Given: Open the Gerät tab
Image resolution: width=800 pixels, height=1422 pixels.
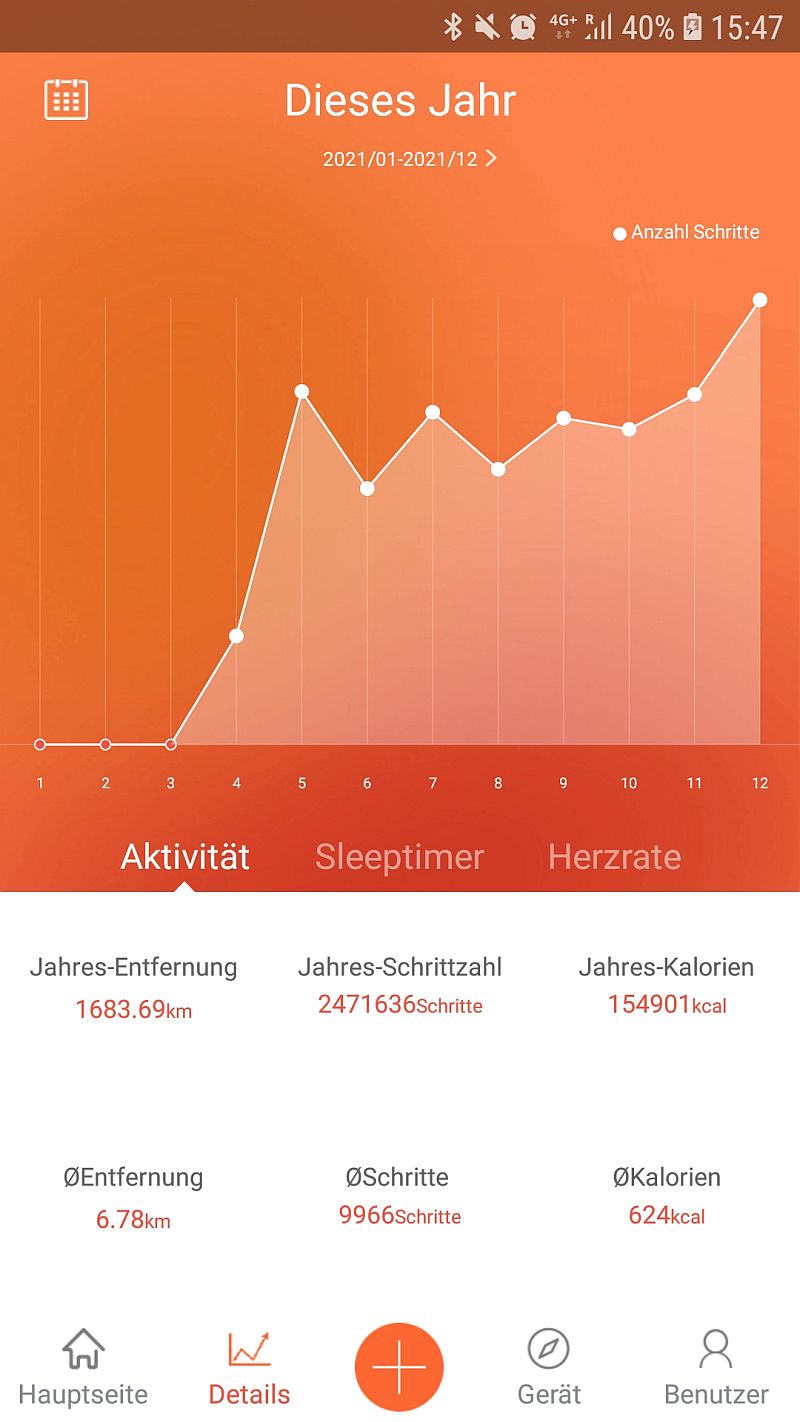Looking at the screenshot, I should (549, 1368).
